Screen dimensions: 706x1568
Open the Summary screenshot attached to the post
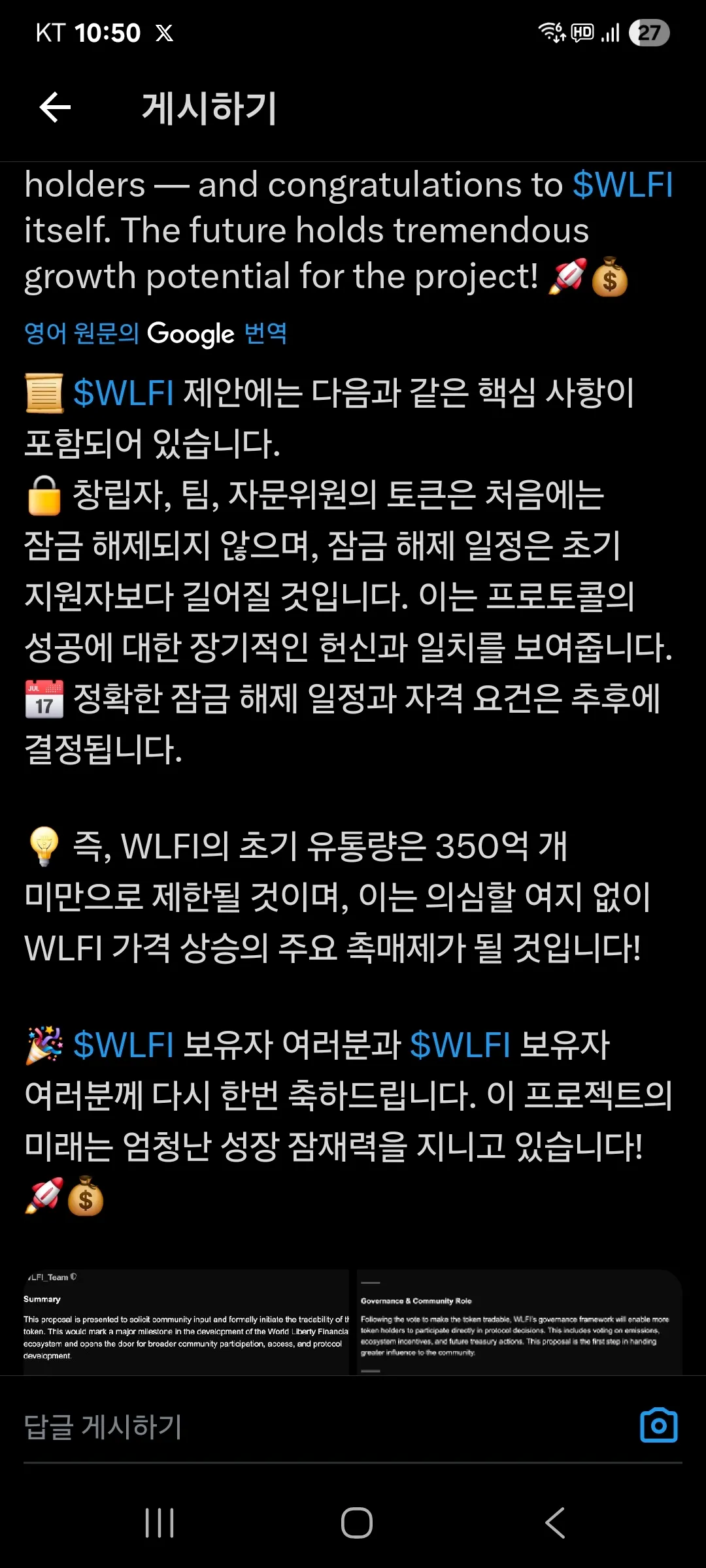pos(186,1322)
